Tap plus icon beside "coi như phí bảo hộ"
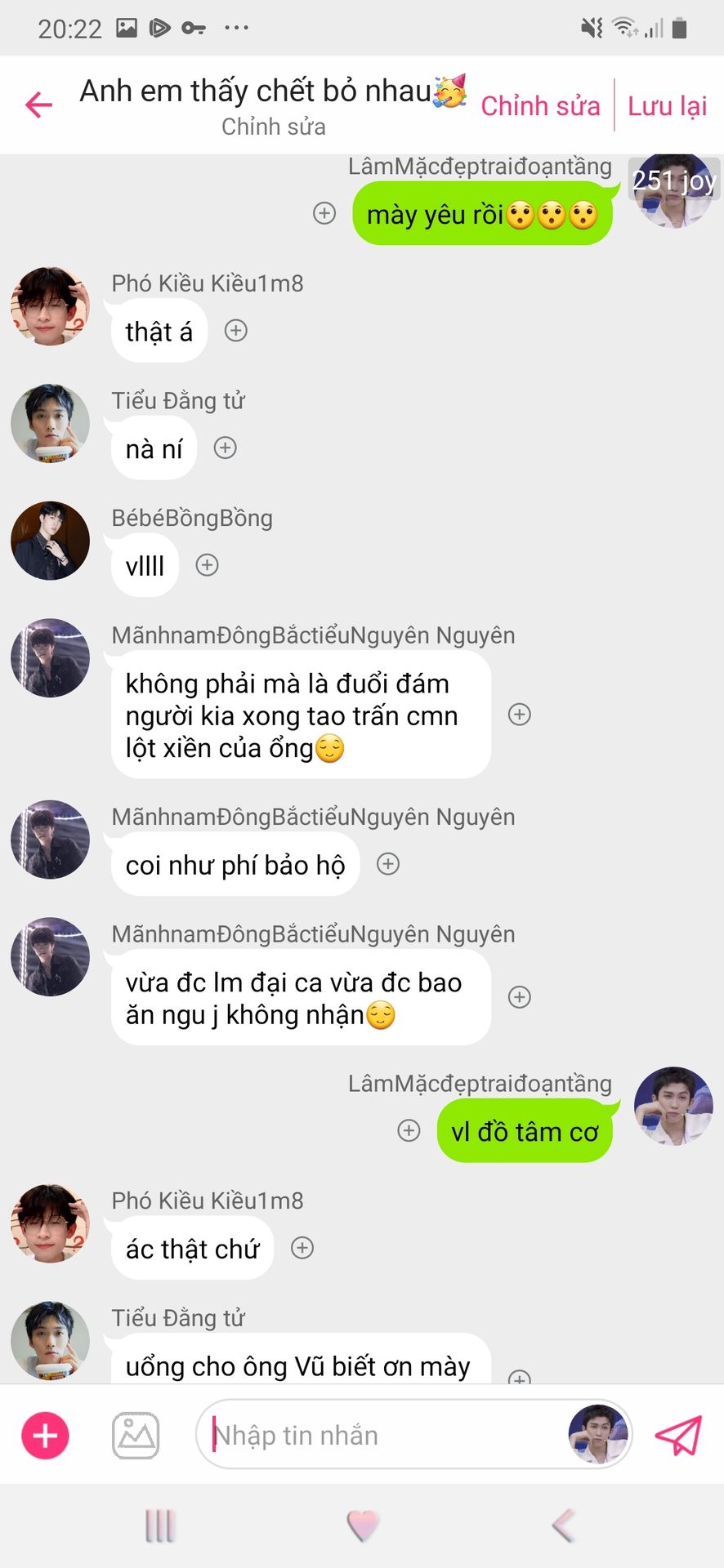This screenshot has height=1568, width=724. pyautogui.click(x=388, y=864)
